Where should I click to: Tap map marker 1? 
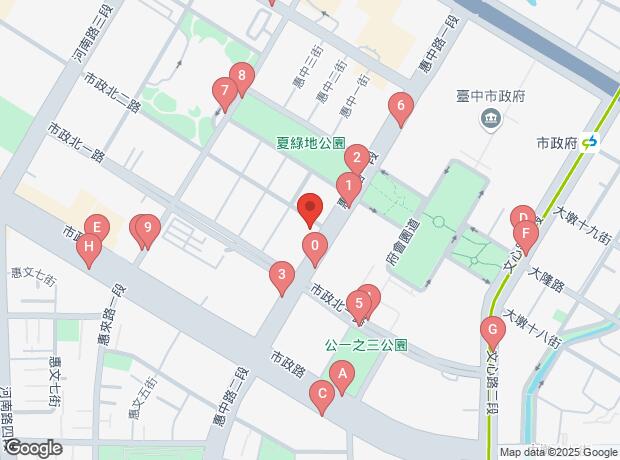pos(348,186)
